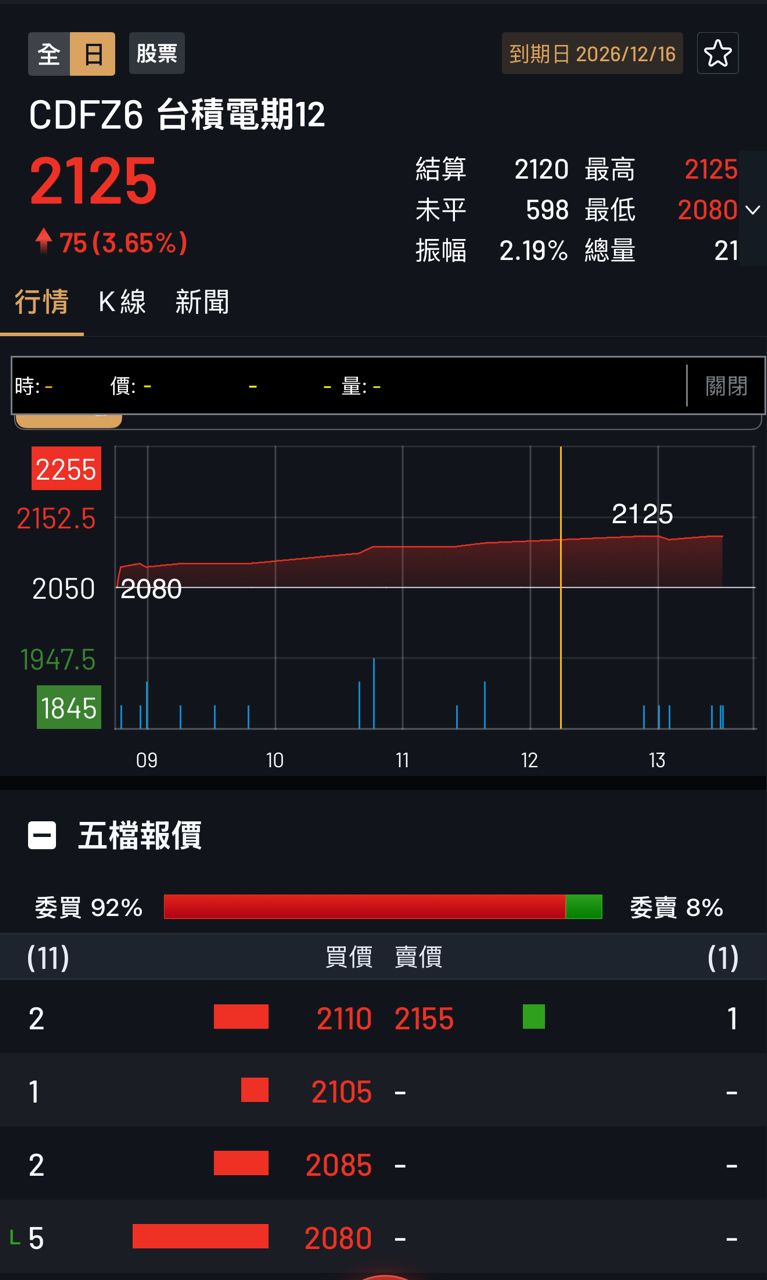
Task: Close the crosshair info bar with 關閉
Action: (726, 386)
